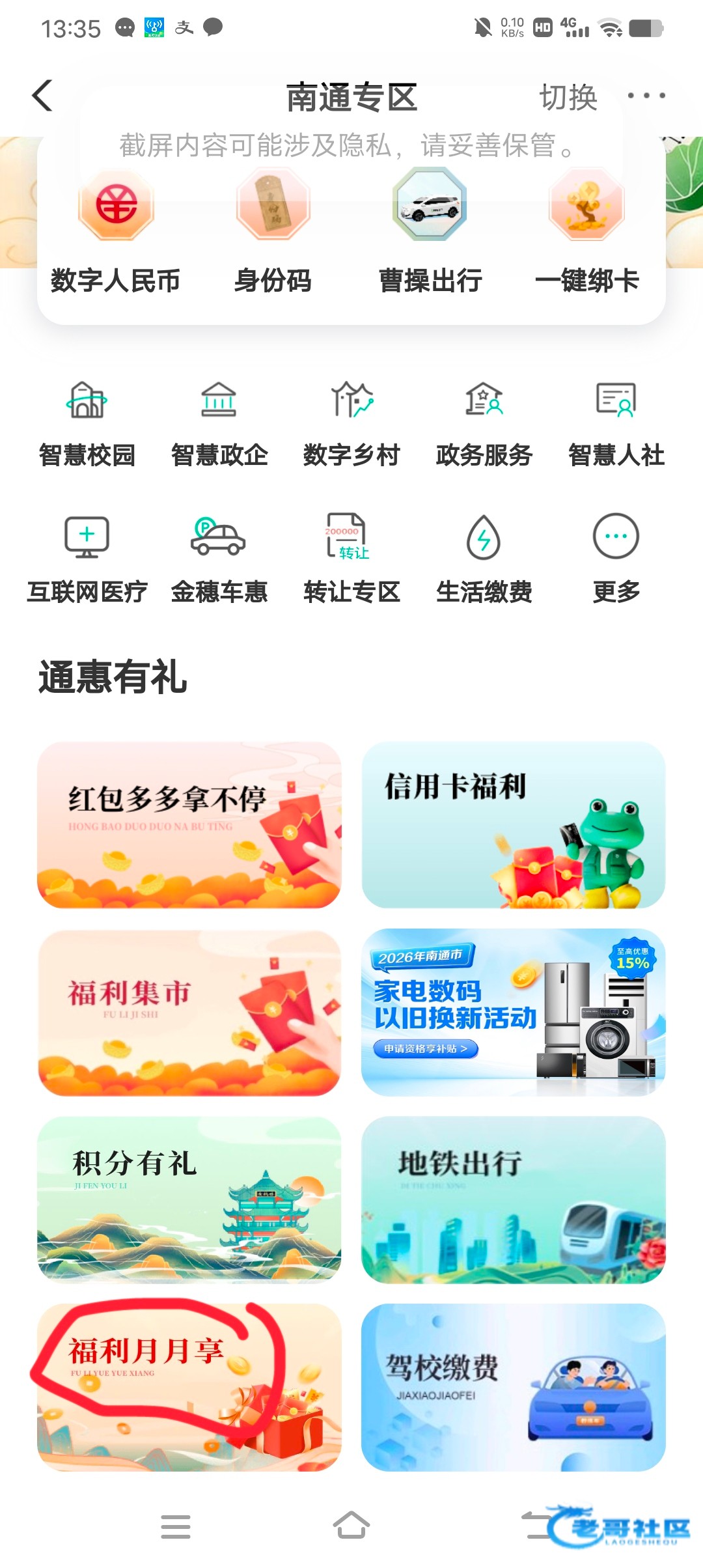Screen dimensions: 703x1568
Task: Open 金穗车惠 car benefits
Action: (x=219, y=561)
